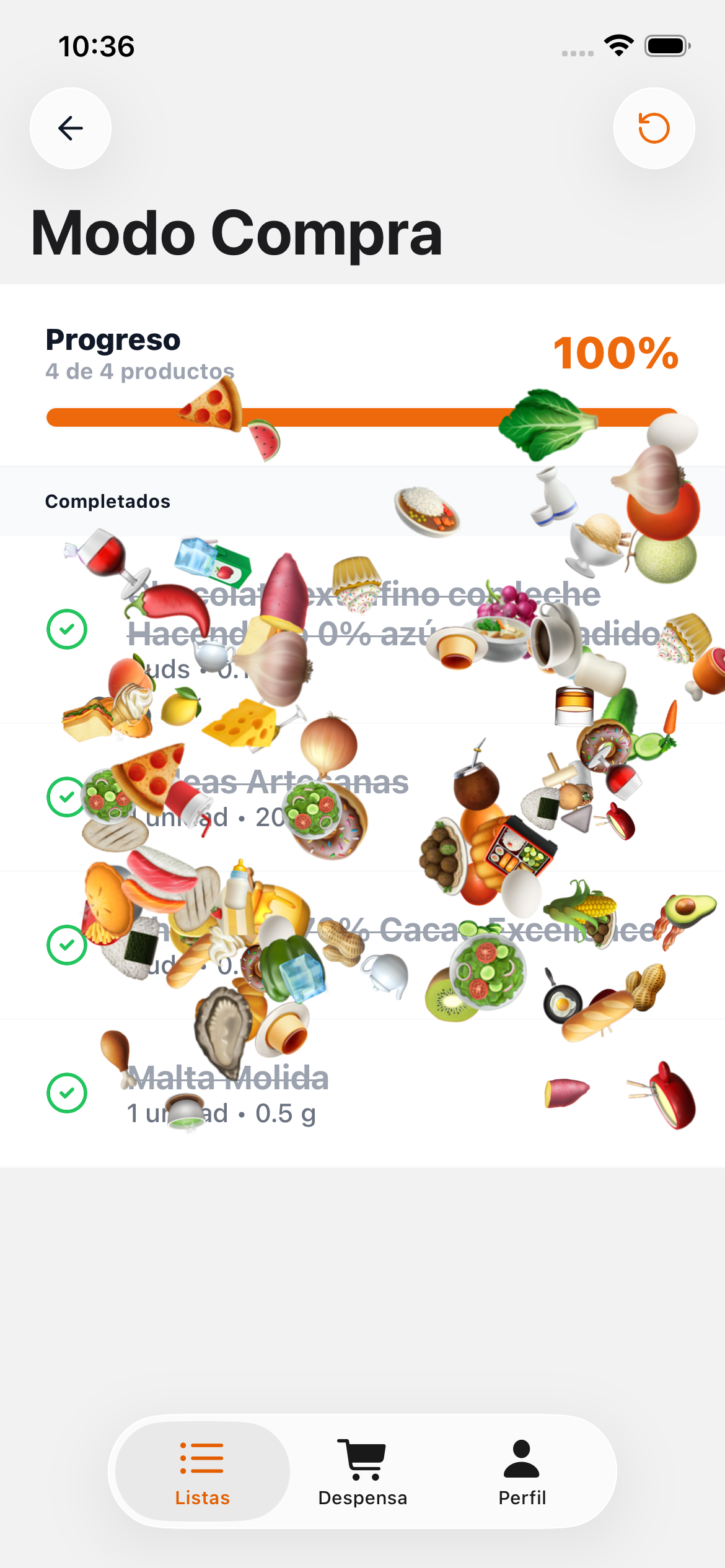Uncheck the Chocolate extrafino con leche item
Viewport: 725px width, 1568px height.
(68, 630)
